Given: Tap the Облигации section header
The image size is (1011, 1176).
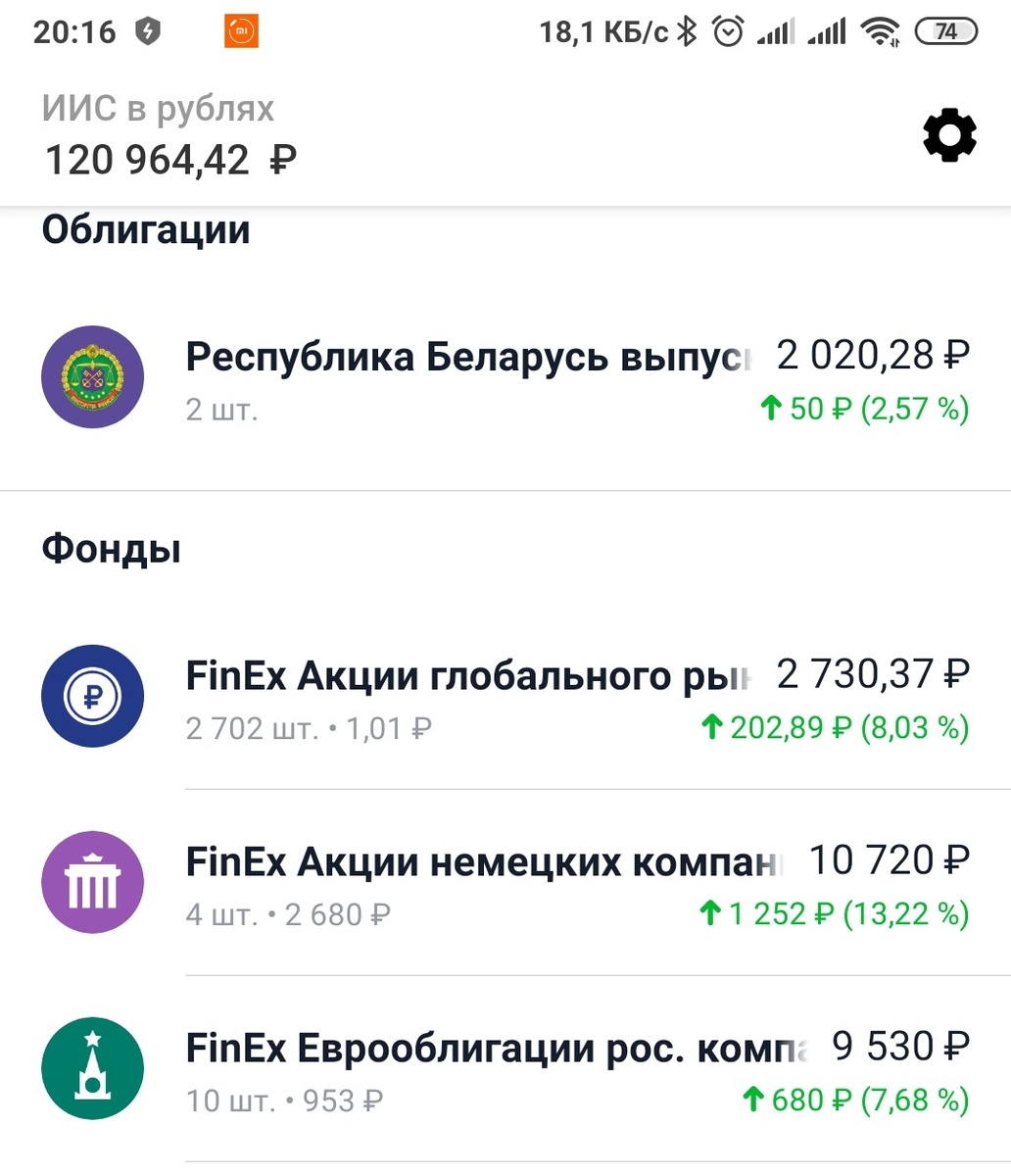Looking at the screenshot, I should 145,229.
